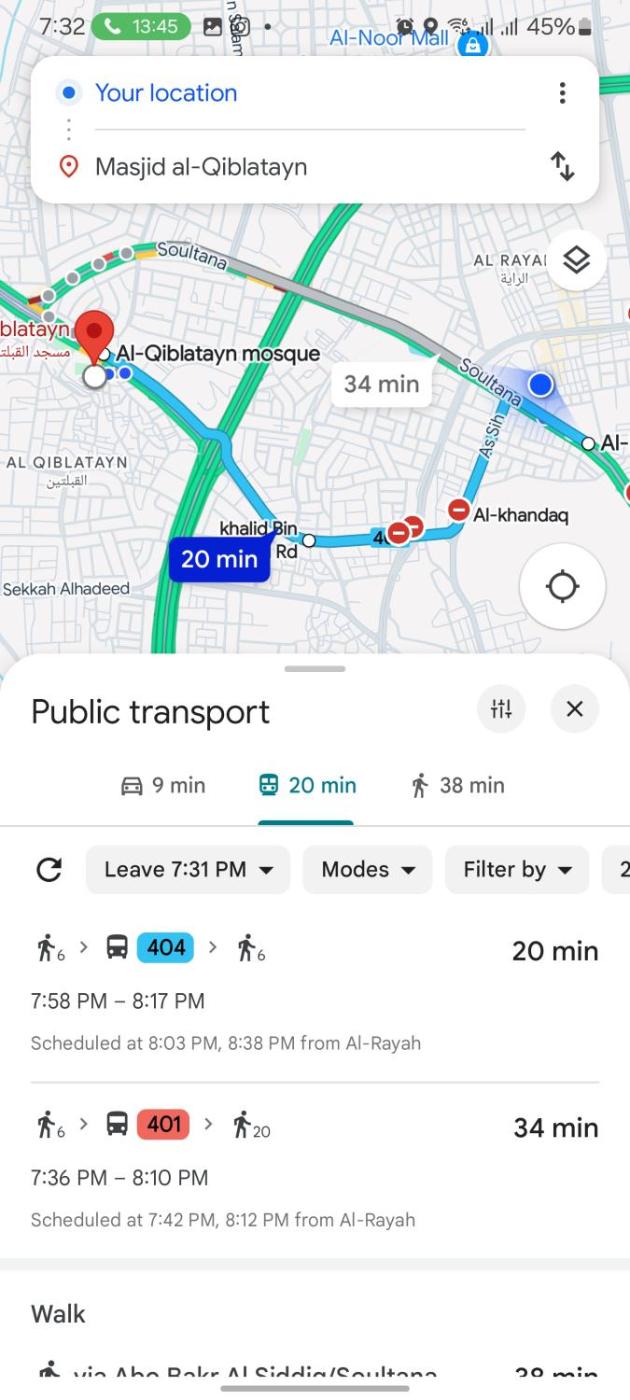Open the route options sliders icon
Screen dimensions: 630x1400
(501, 709)
